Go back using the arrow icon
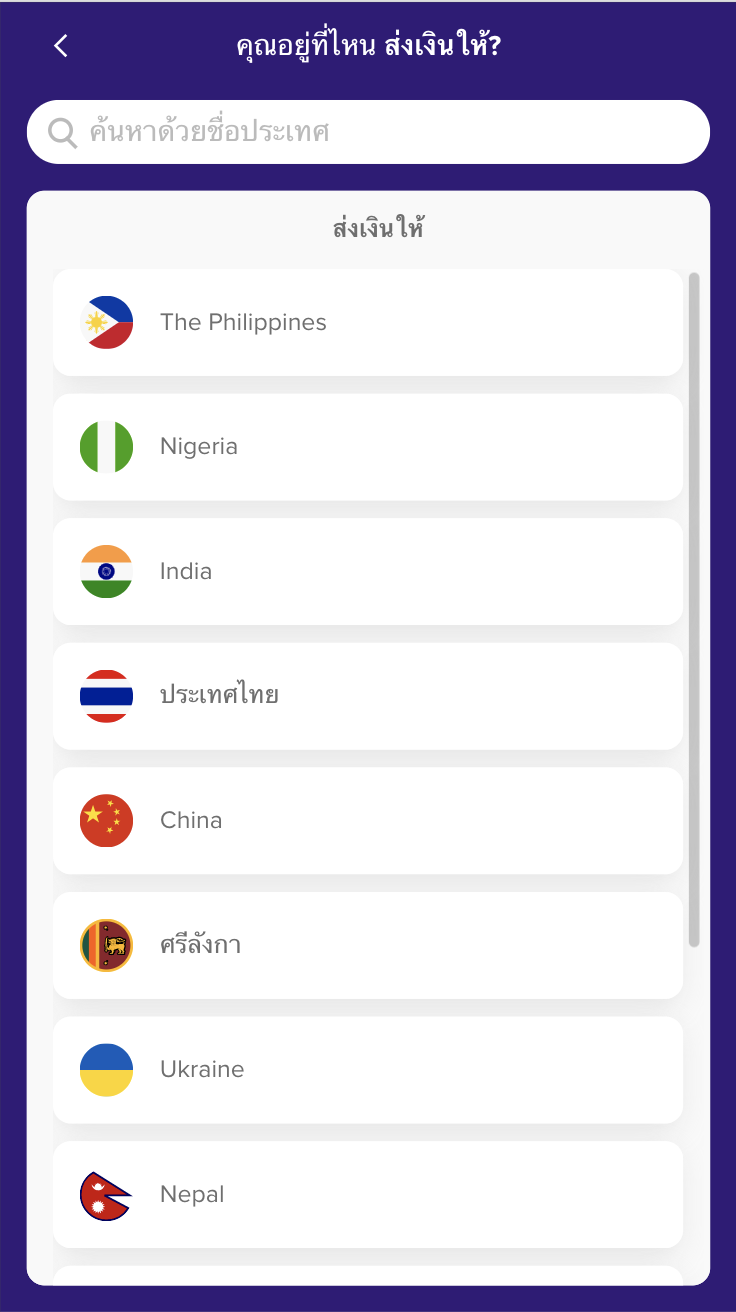 [x=61, y=46]
